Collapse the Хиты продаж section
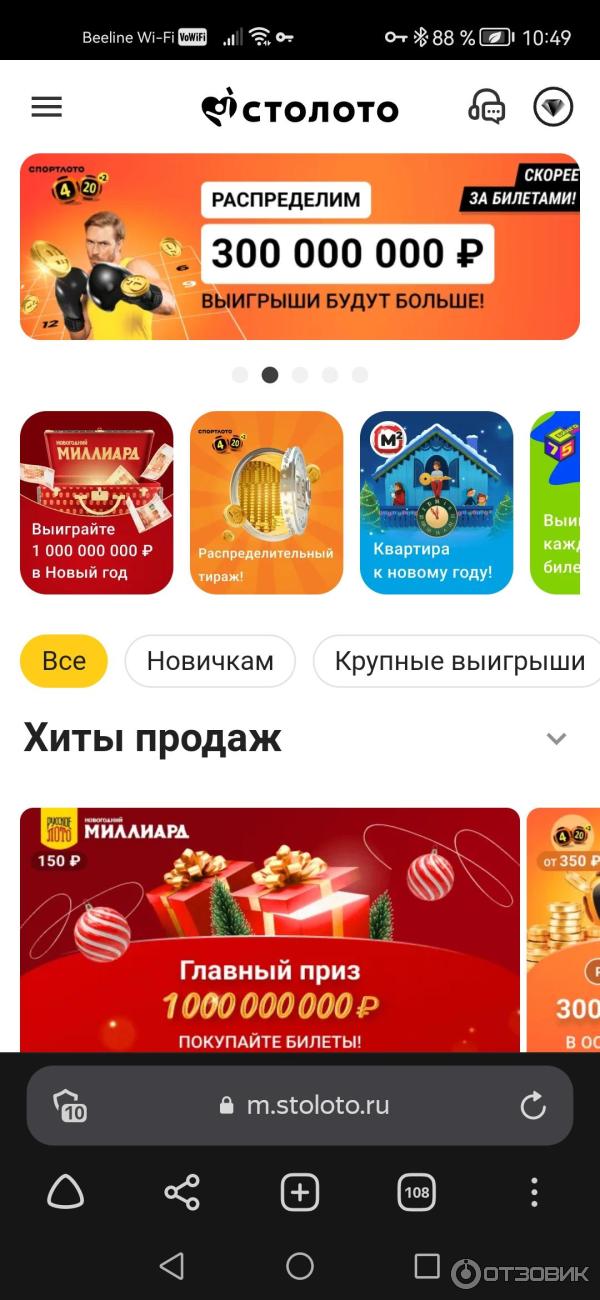 pyautogui.click(x=556, y=739)
